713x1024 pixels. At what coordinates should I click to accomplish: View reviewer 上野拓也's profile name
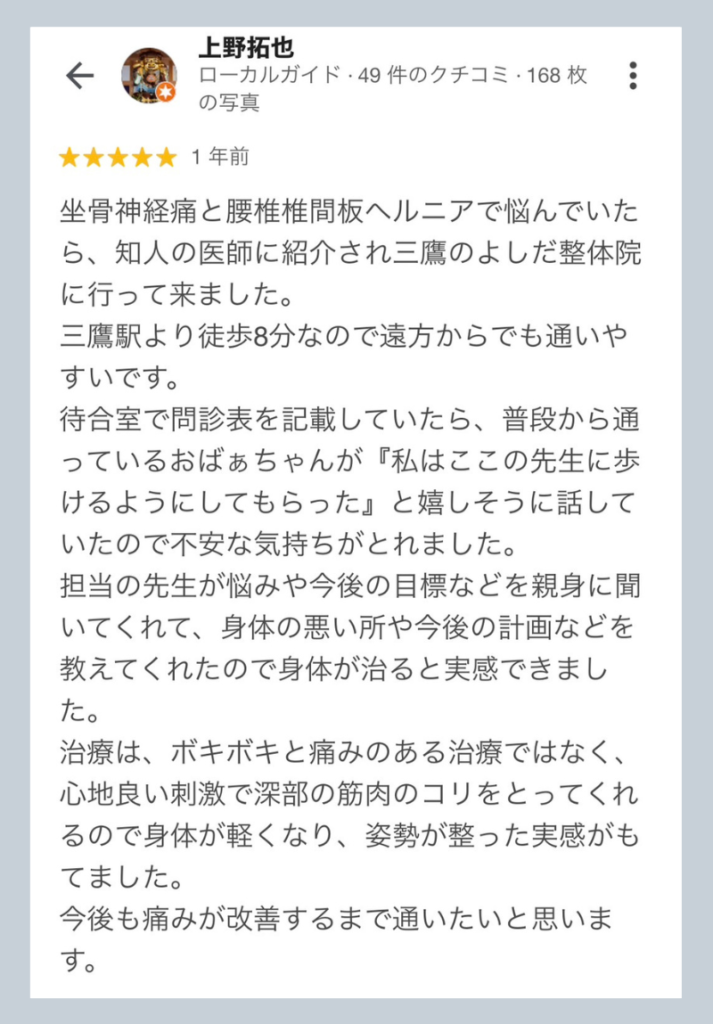(x=246, y=48)
